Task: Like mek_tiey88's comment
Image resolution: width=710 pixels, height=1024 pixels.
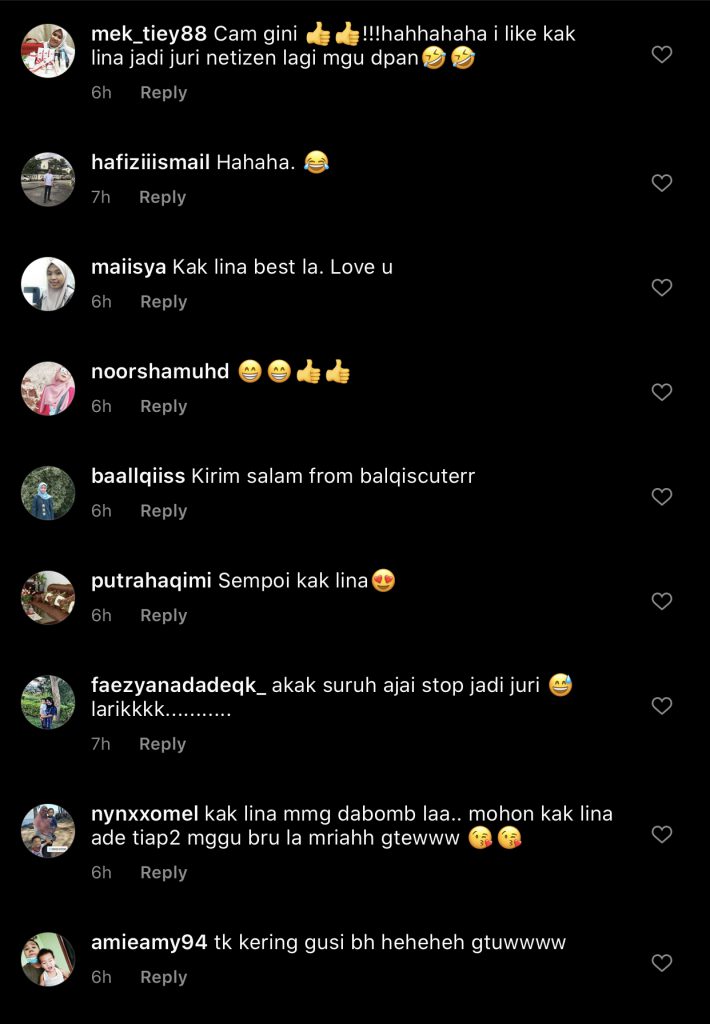Action: click(661, 55)
